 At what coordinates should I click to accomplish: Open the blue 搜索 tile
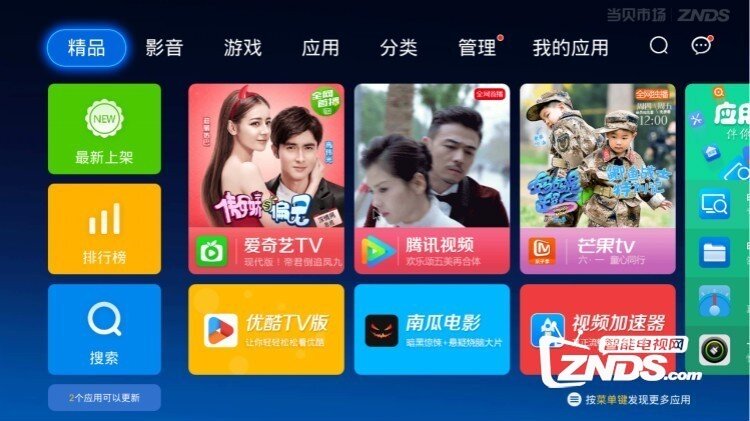(104, 329)
